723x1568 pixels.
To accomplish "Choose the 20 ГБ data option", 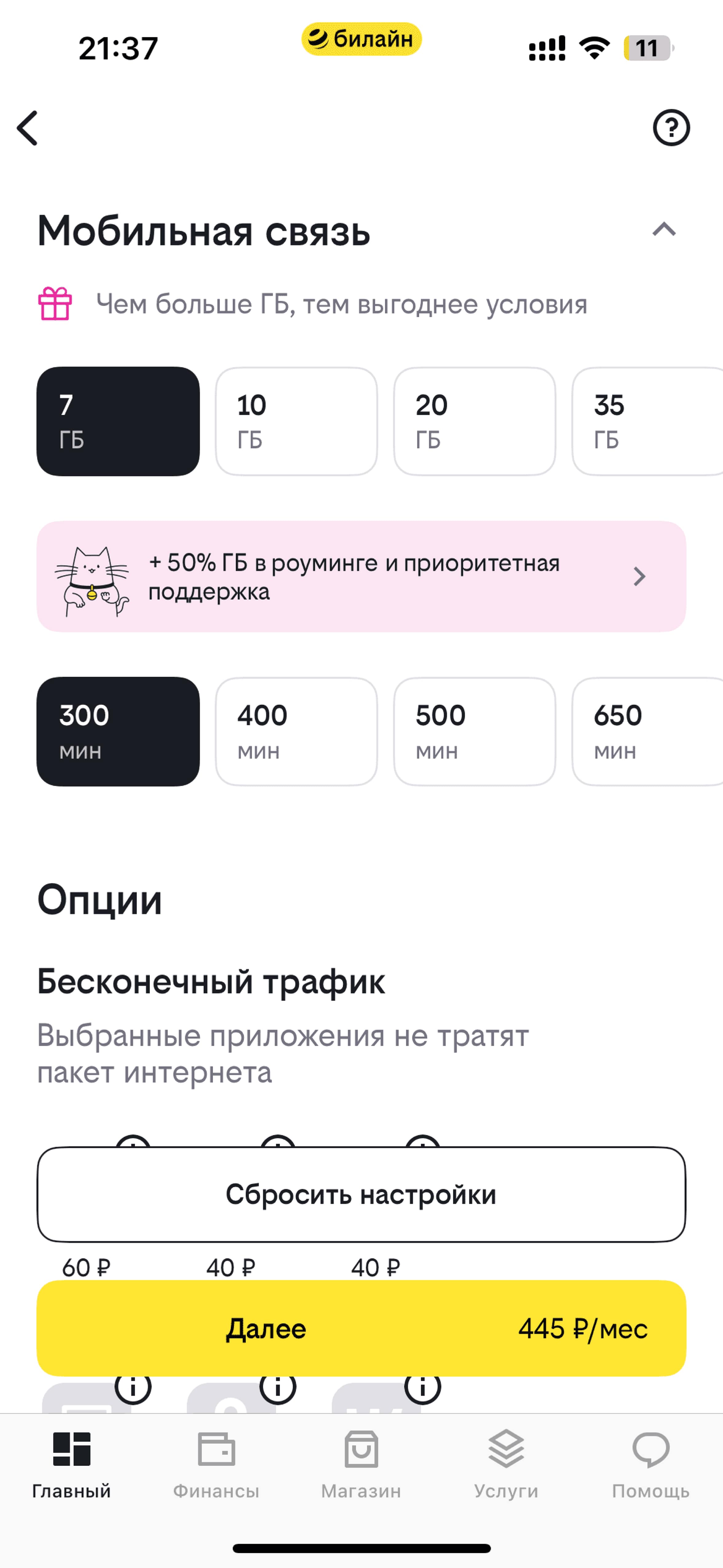I will 475,421.
